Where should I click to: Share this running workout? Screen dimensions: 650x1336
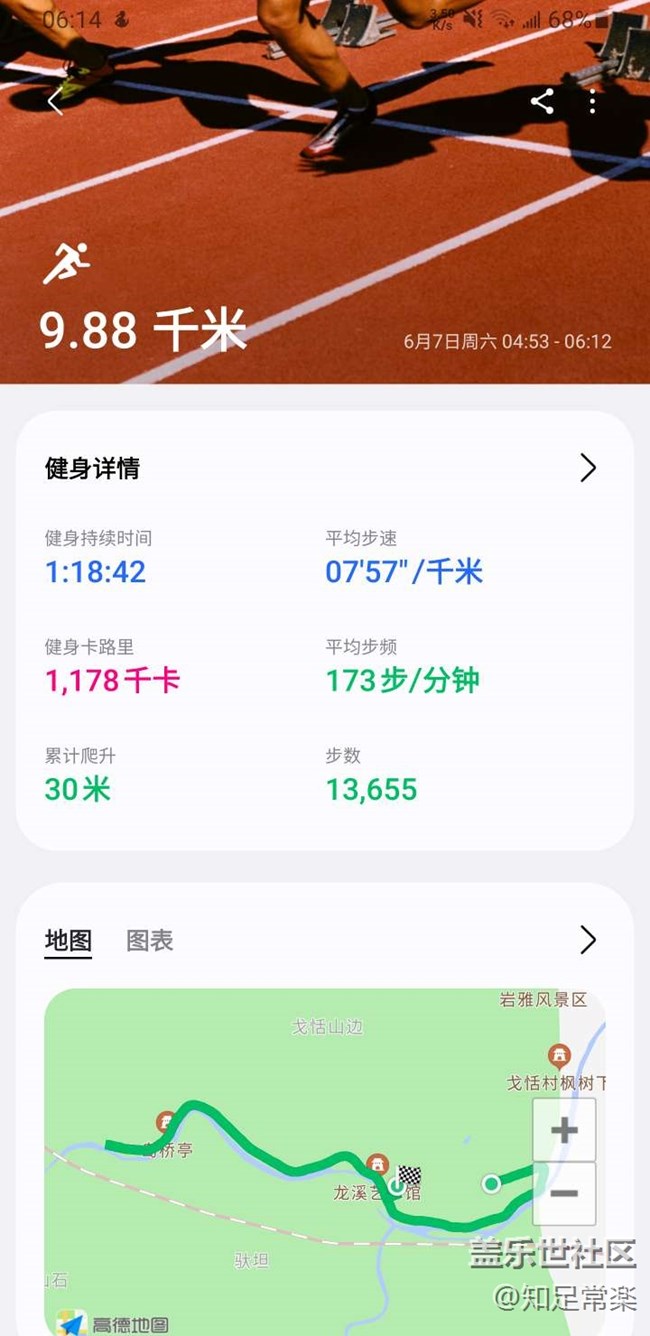(x=542, y=101)
